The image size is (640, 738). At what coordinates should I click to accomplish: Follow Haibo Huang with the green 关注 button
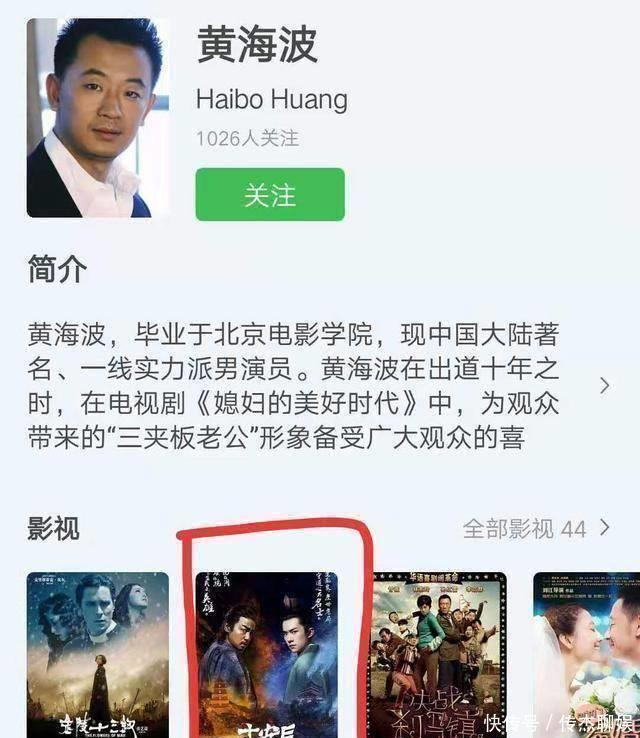[x=270, y=194]
